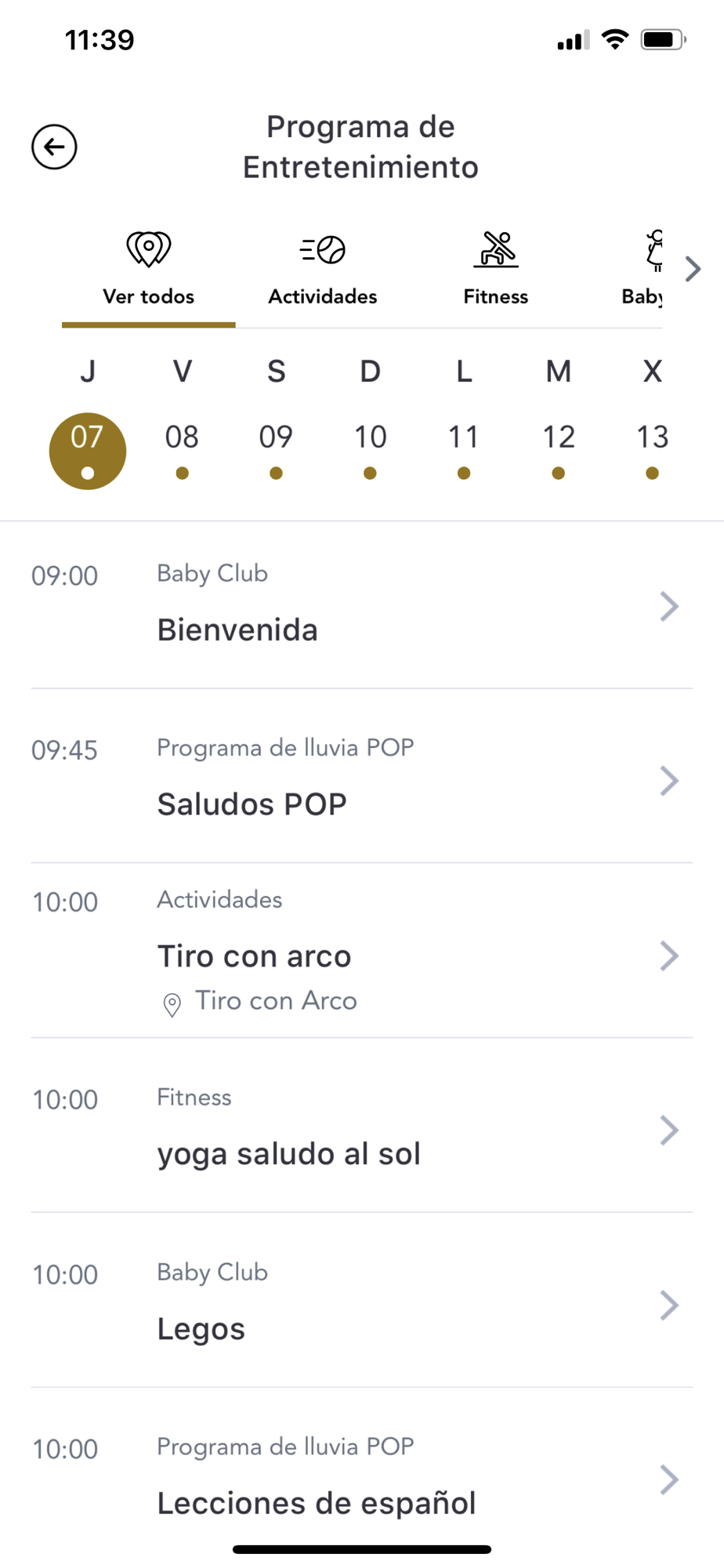Go back using the circled arrow
The height and width of the screenshot is (1568, 724).
(54, 147)
